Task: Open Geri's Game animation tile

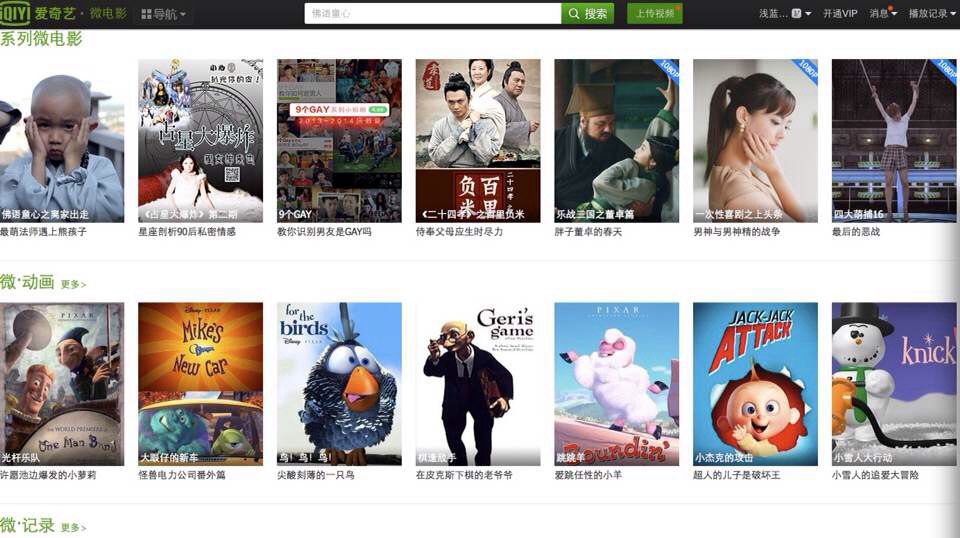Action: [x=478, y=383]
